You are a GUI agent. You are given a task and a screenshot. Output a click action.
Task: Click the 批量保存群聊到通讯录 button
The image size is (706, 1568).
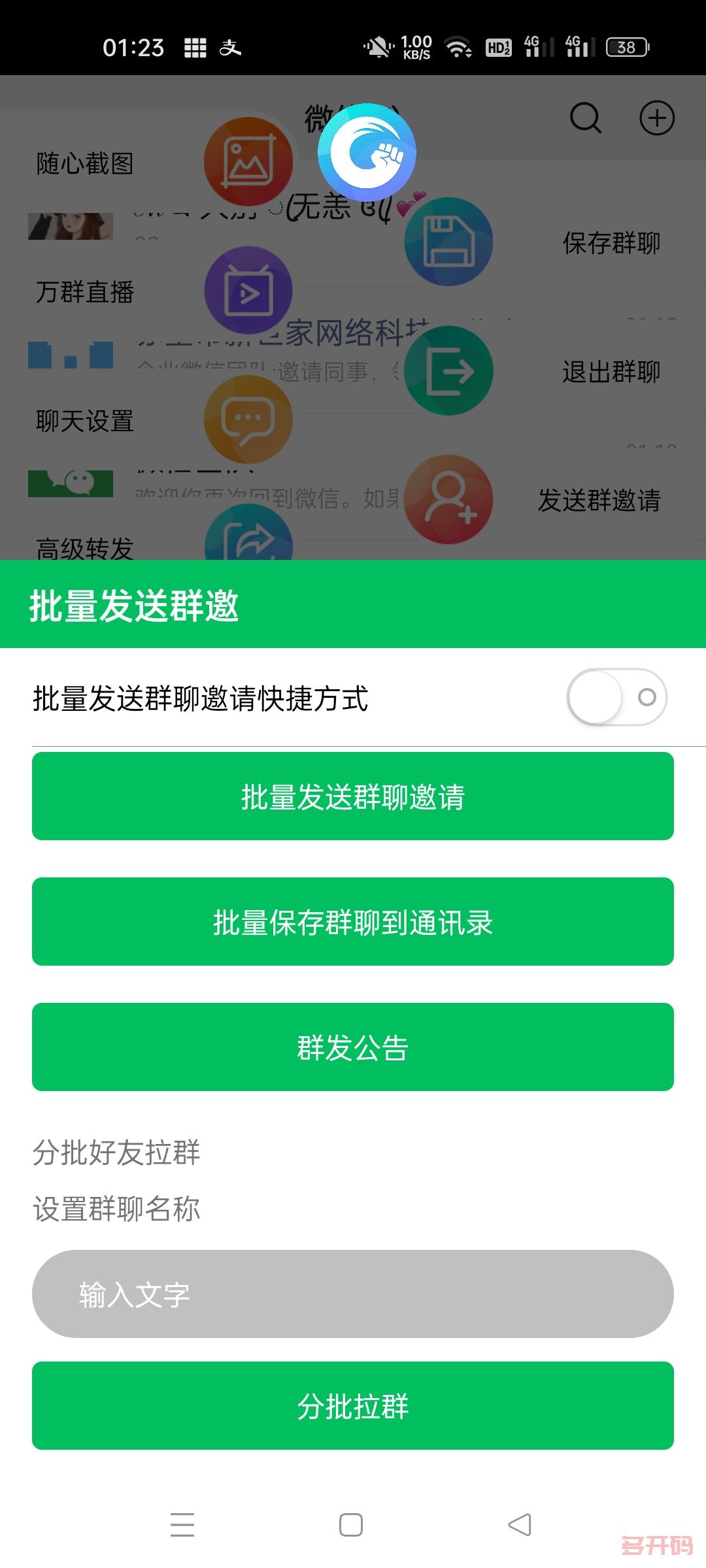click(353, 921)
